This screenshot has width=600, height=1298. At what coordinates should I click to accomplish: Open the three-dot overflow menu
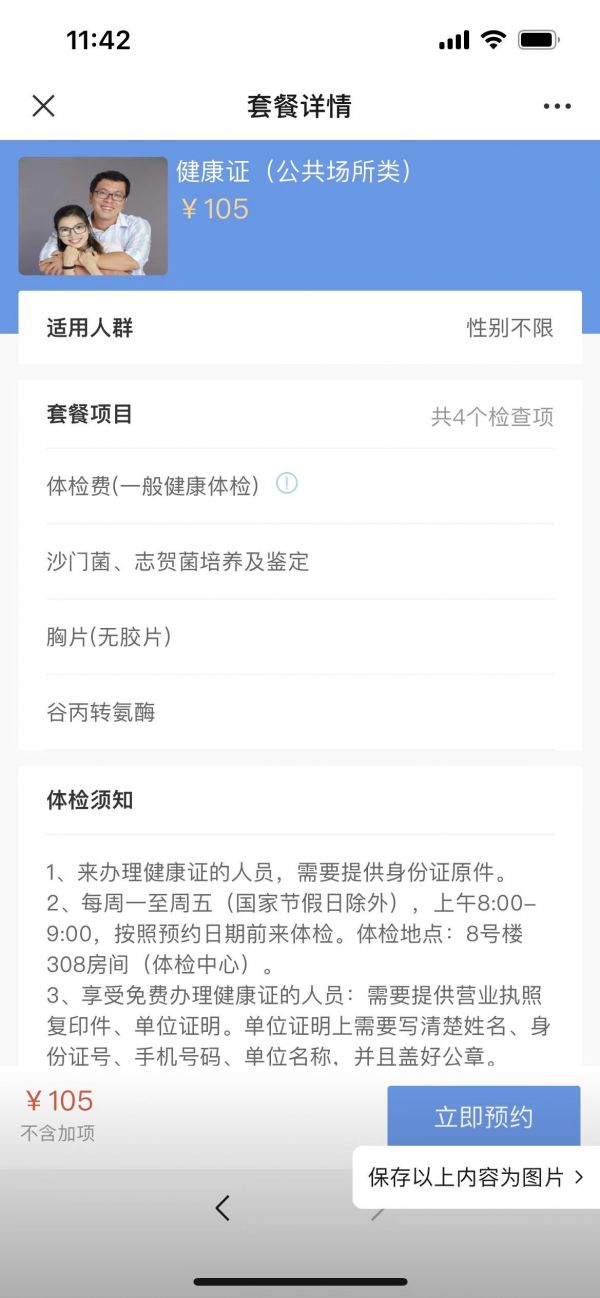click(x=557, y=106)
